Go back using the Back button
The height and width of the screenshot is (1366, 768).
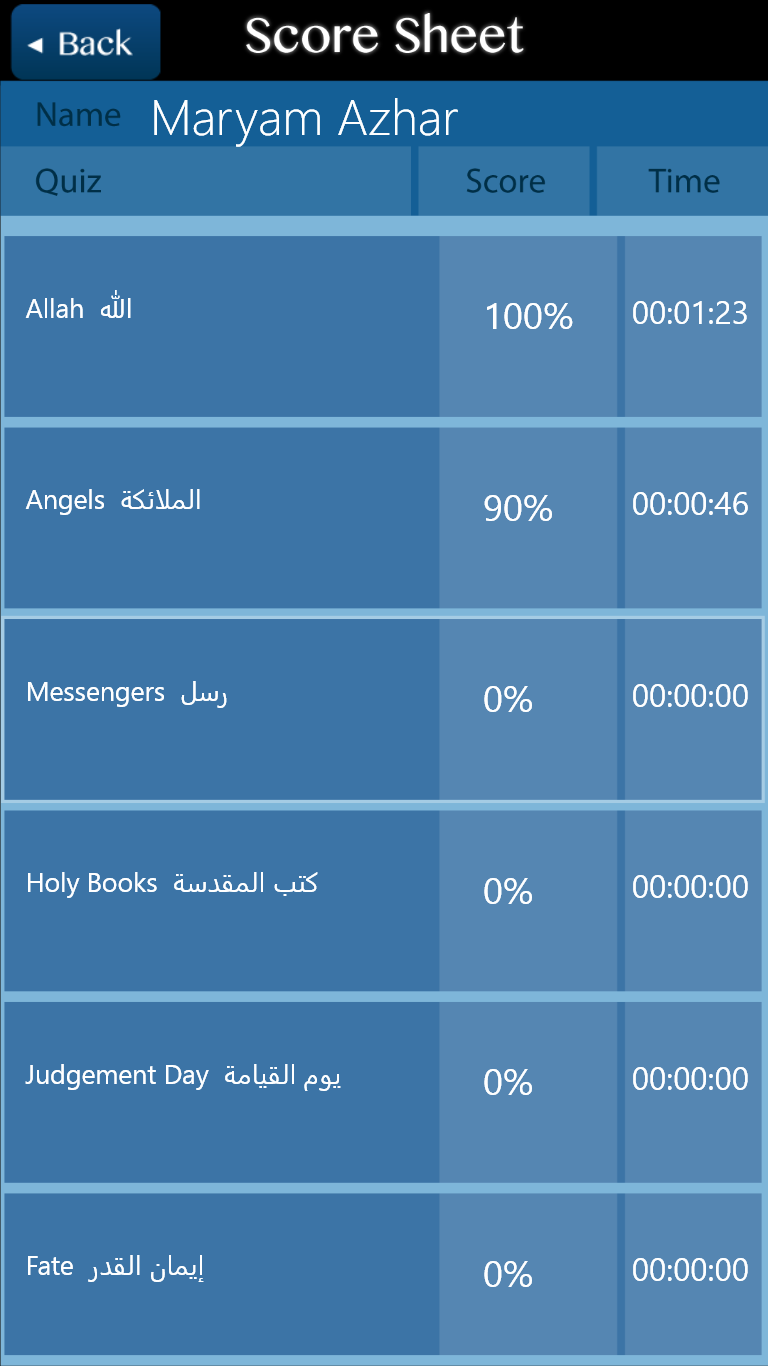(86, 42)
